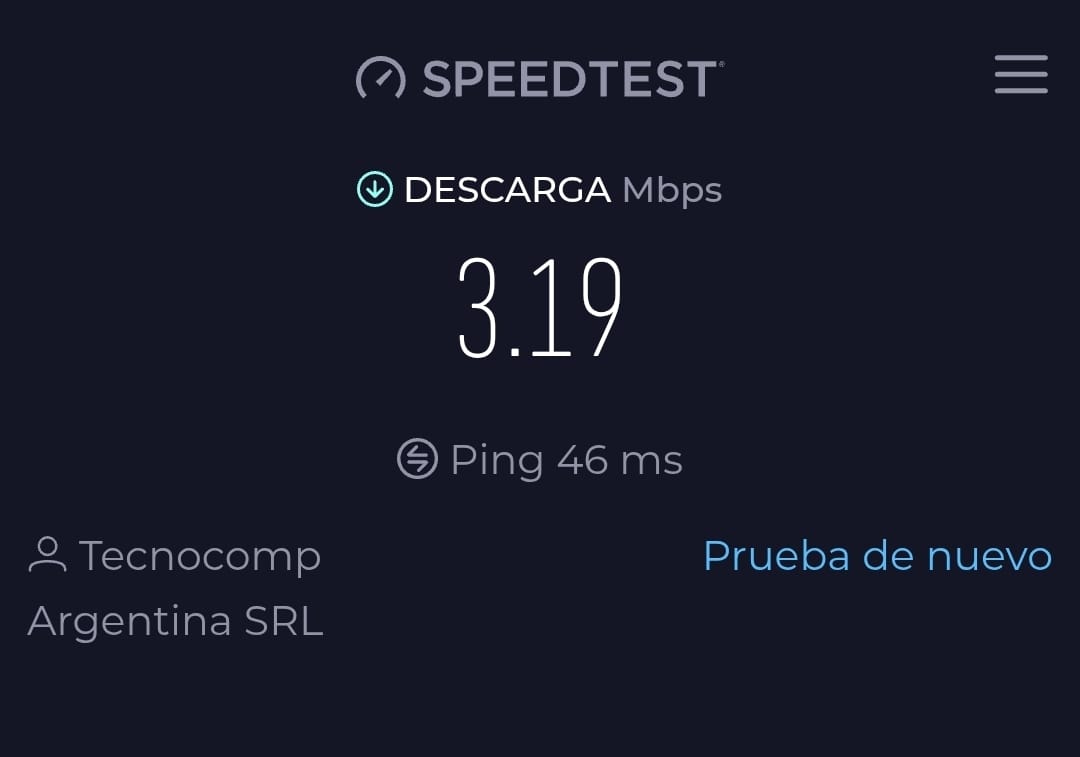Open the hamburger menu
Screen dimensions: 1080x757
pyautogui.click(x=1021, y=75)
